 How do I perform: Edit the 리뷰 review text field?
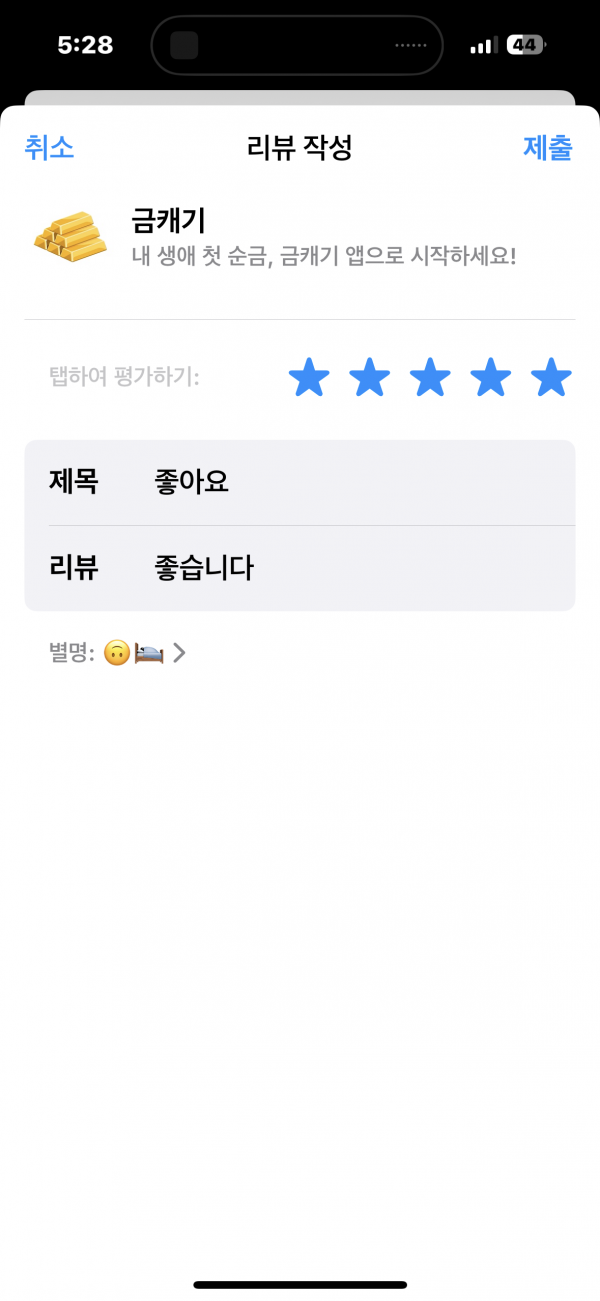tap(300, 568)
